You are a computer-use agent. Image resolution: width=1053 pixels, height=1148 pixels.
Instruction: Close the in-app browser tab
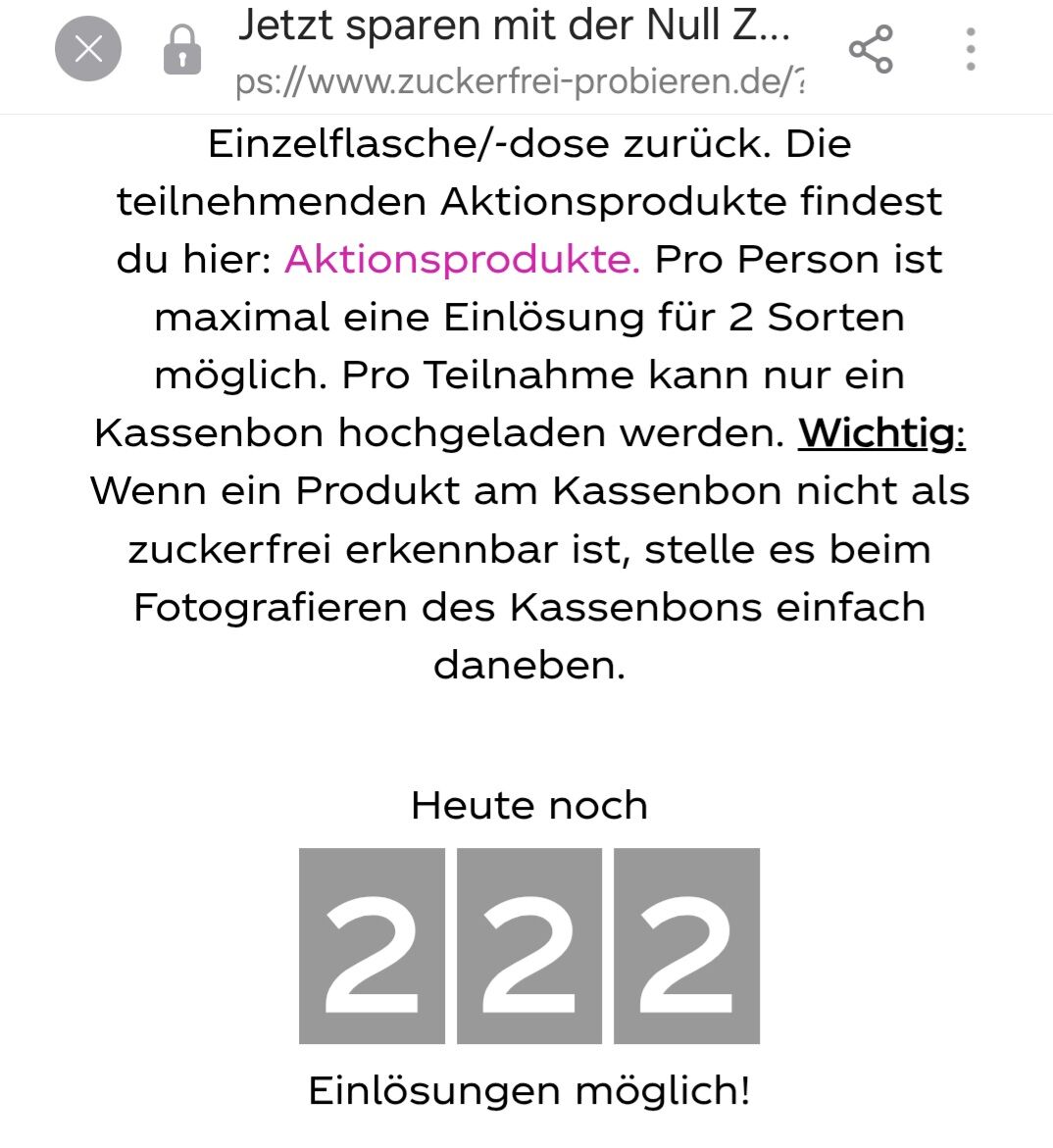click(x=88, y=49)
